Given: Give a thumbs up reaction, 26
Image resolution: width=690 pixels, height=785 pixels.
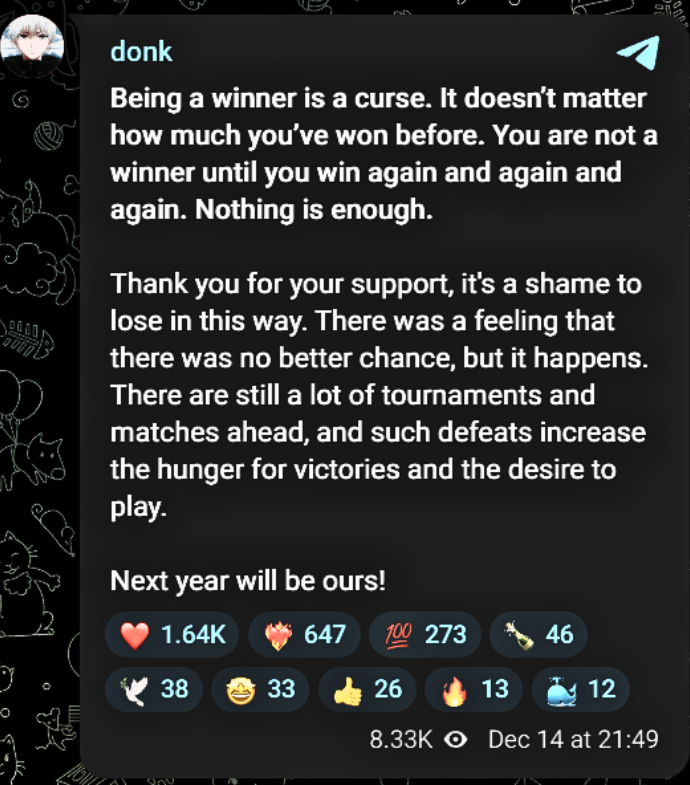Looking at the screenshot, I should 367,689.
